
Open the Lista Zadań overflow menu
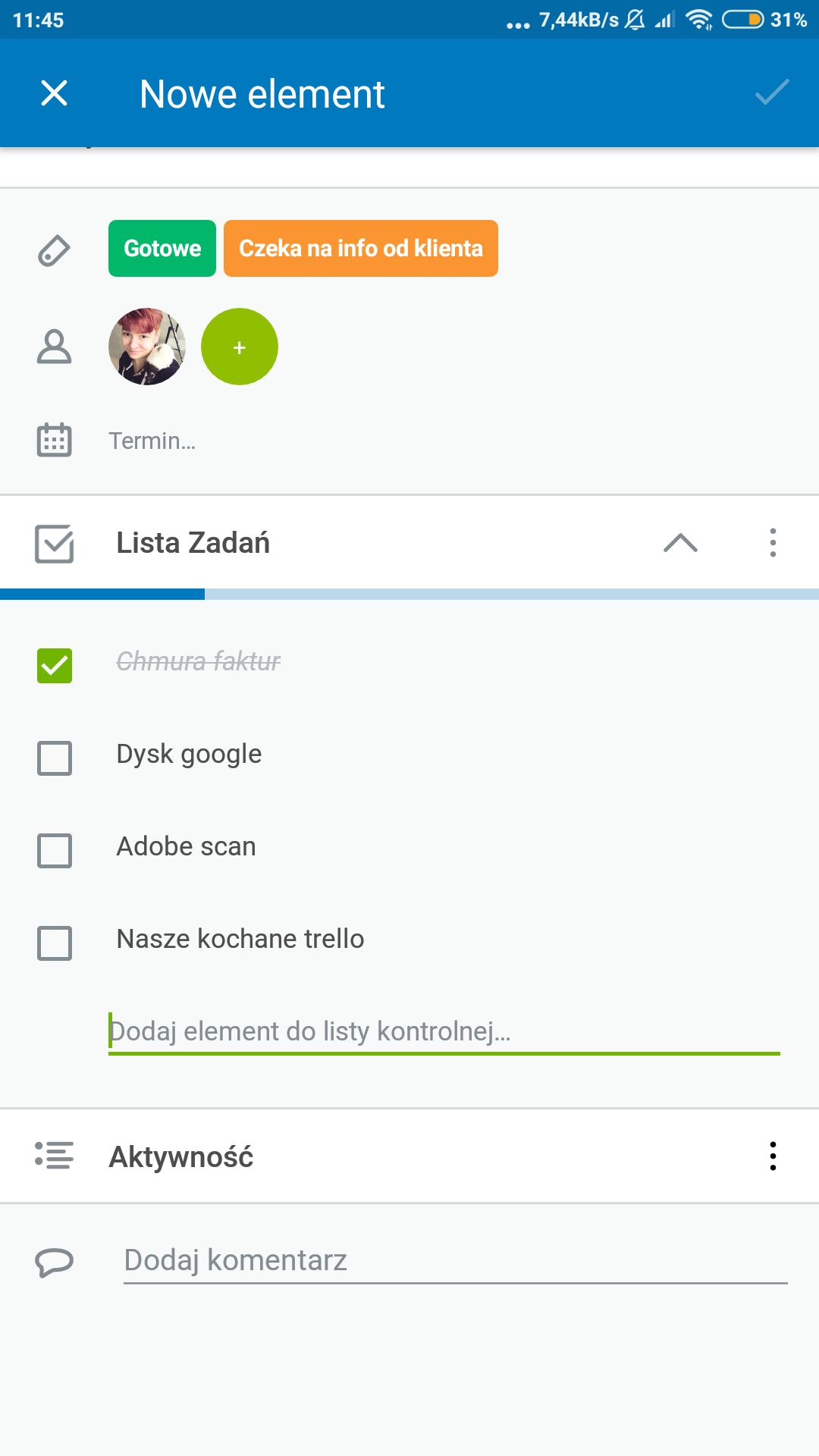773,543
